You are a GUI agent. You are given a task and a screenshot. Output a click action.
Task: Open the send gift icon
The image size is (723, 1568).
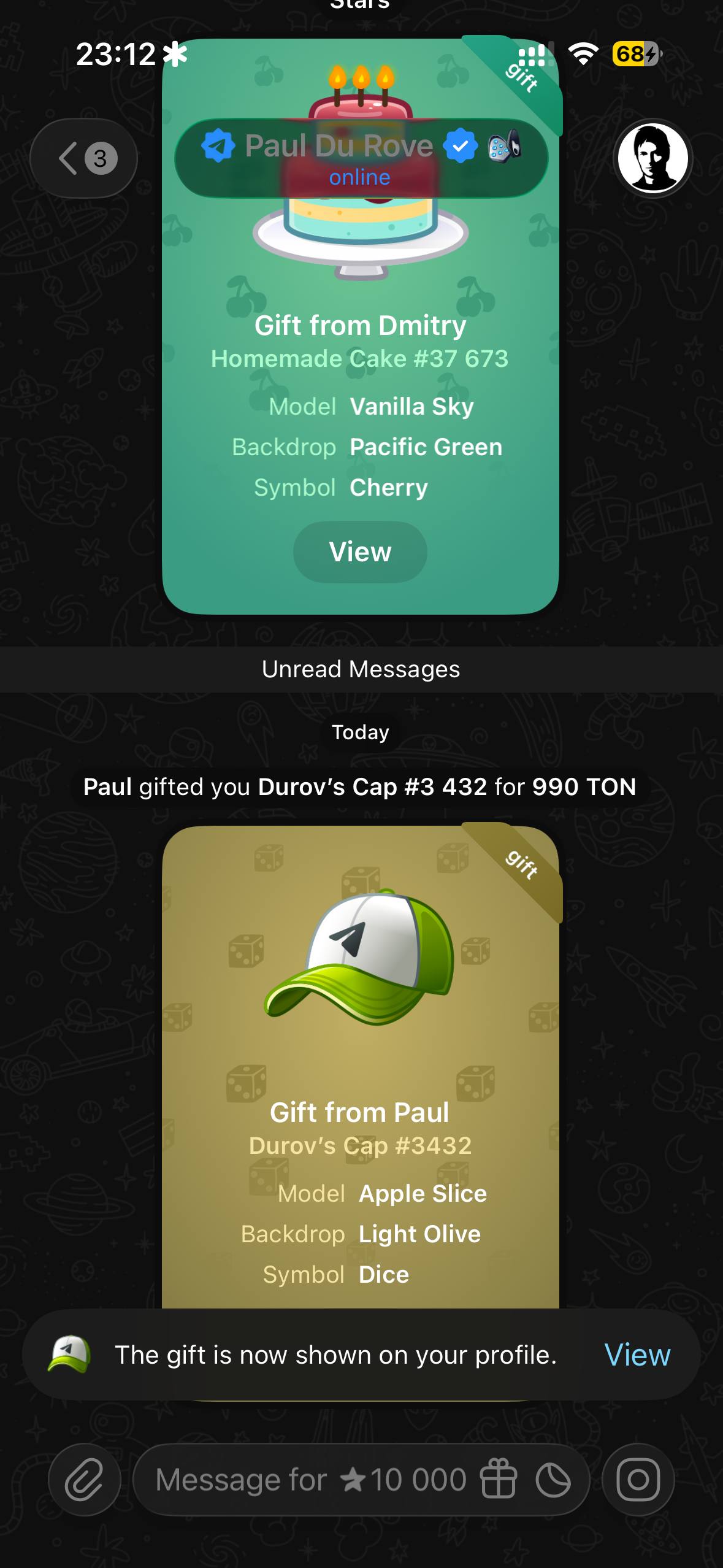tap(499, 1480)
